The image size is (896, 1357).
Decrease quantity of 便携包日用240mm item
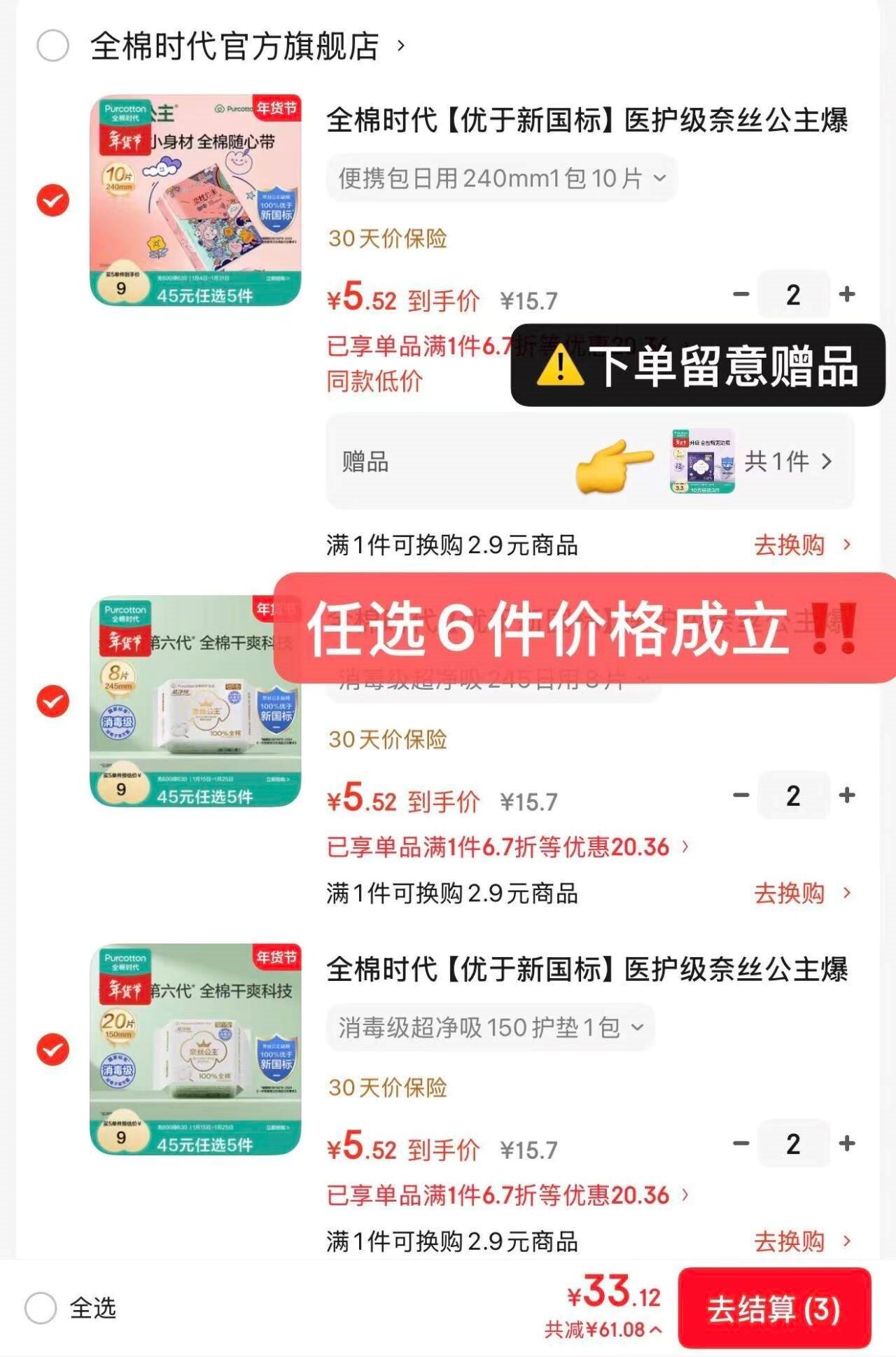(x=741, y=294)
